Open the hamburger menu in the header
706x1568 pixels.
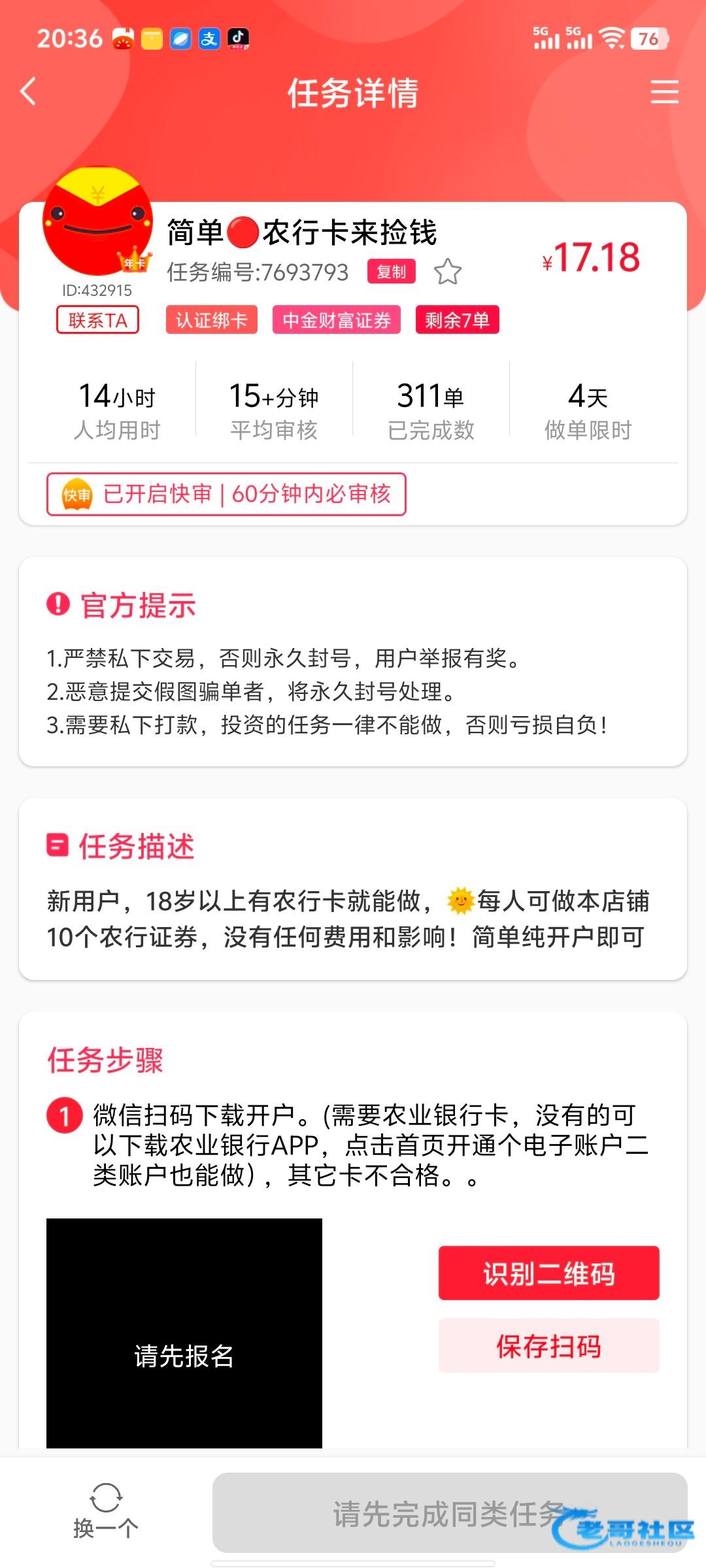click(x=664, y=91)
